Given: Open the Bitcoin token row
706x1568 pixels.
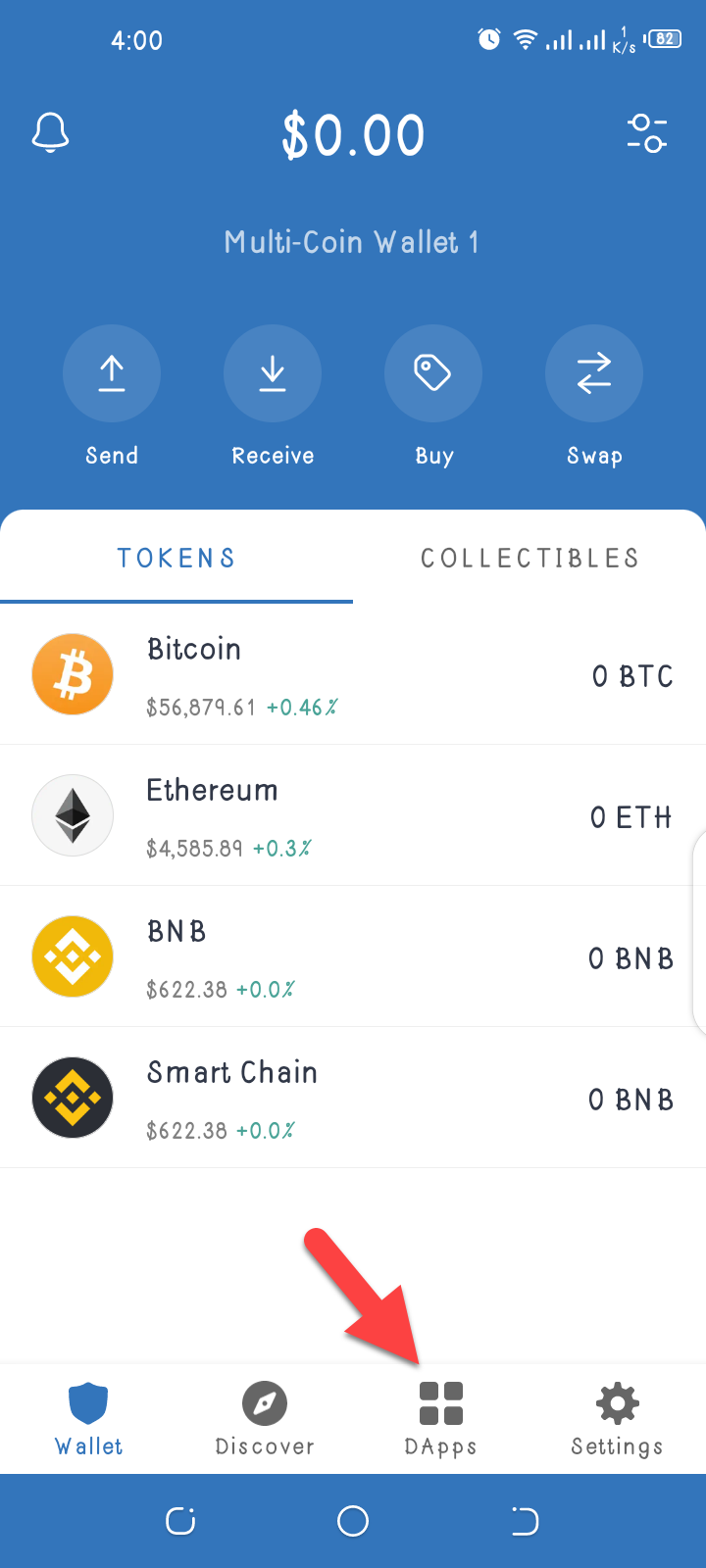Looking at the screenshot, I should [x=353, y=674].
